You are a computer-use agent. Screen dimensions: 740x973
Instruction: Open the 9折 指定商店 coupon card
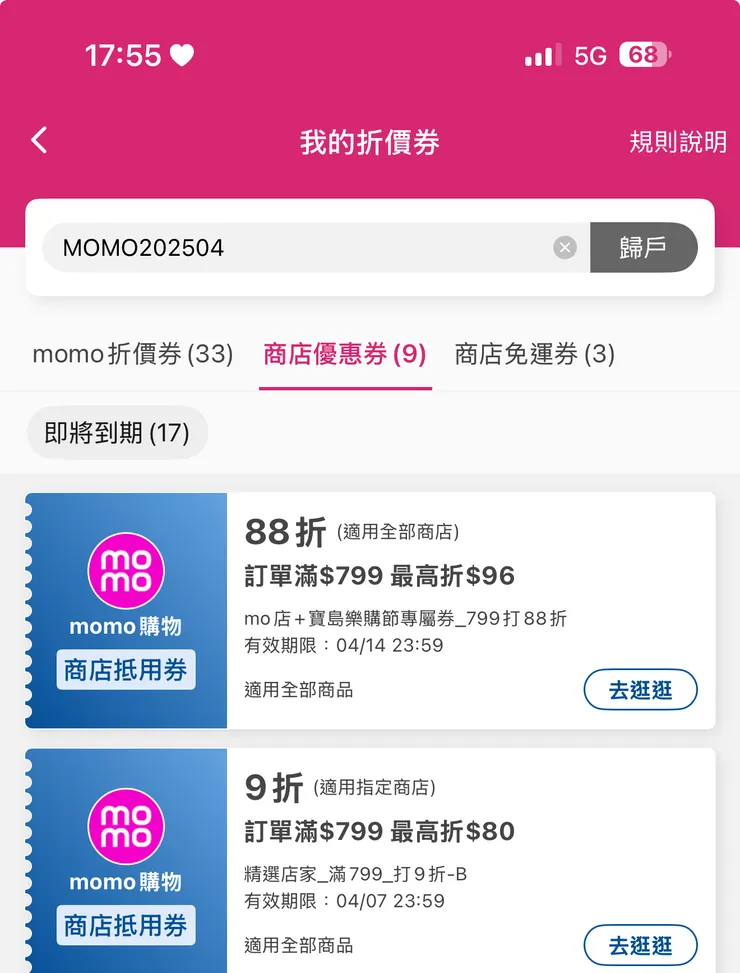[x=400, y=850]
